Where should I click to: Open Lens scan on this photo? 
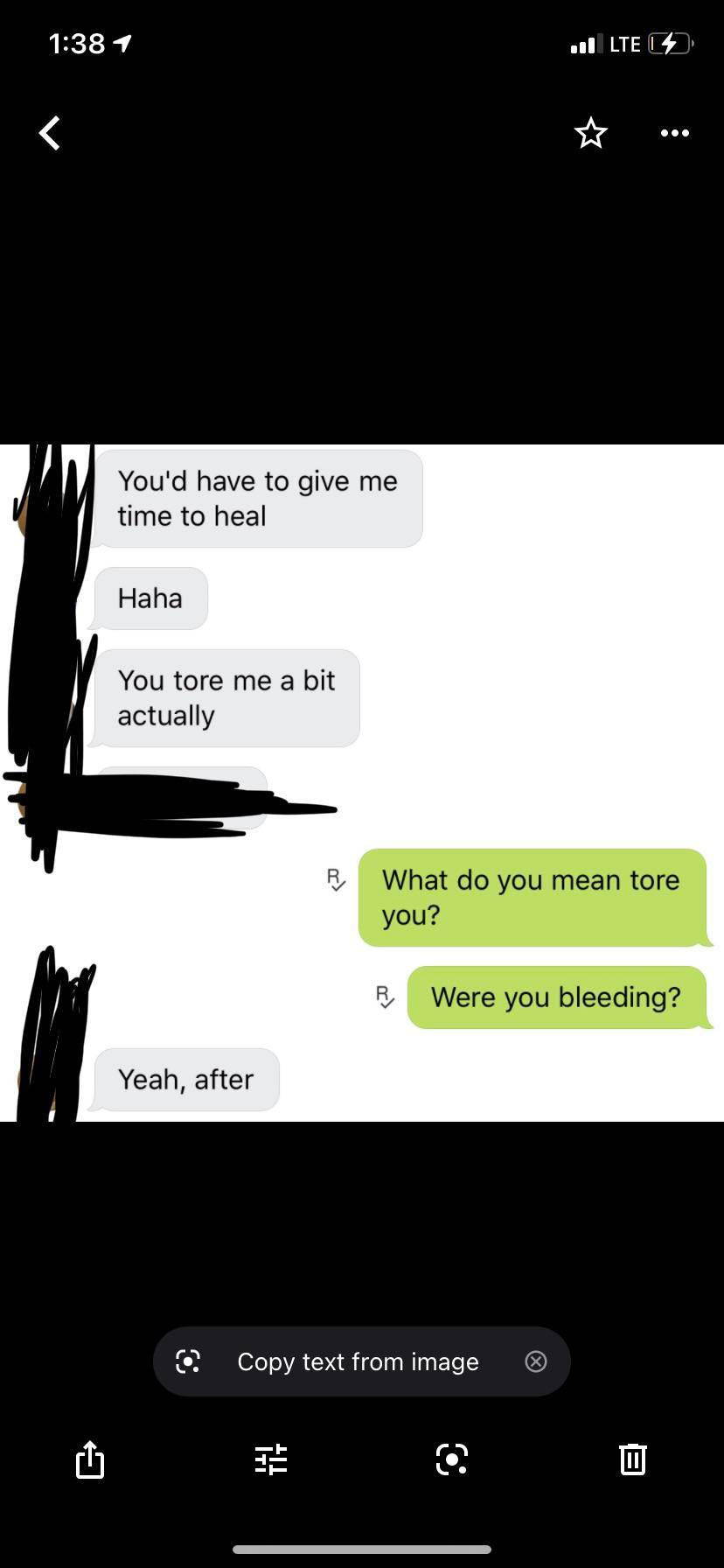tap(452, 1459)
